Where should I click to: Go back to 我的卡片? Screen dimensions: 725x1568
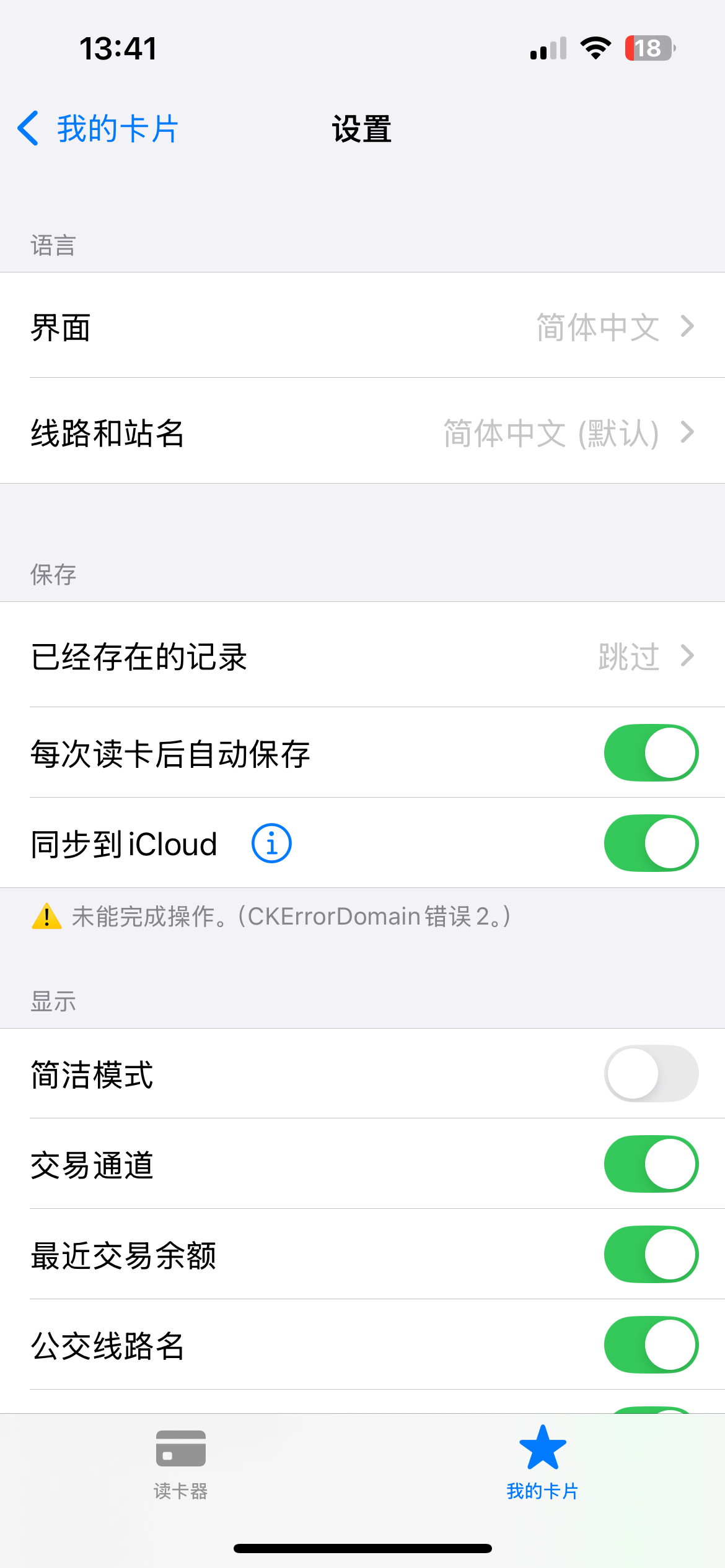click(x=99, y=129)
